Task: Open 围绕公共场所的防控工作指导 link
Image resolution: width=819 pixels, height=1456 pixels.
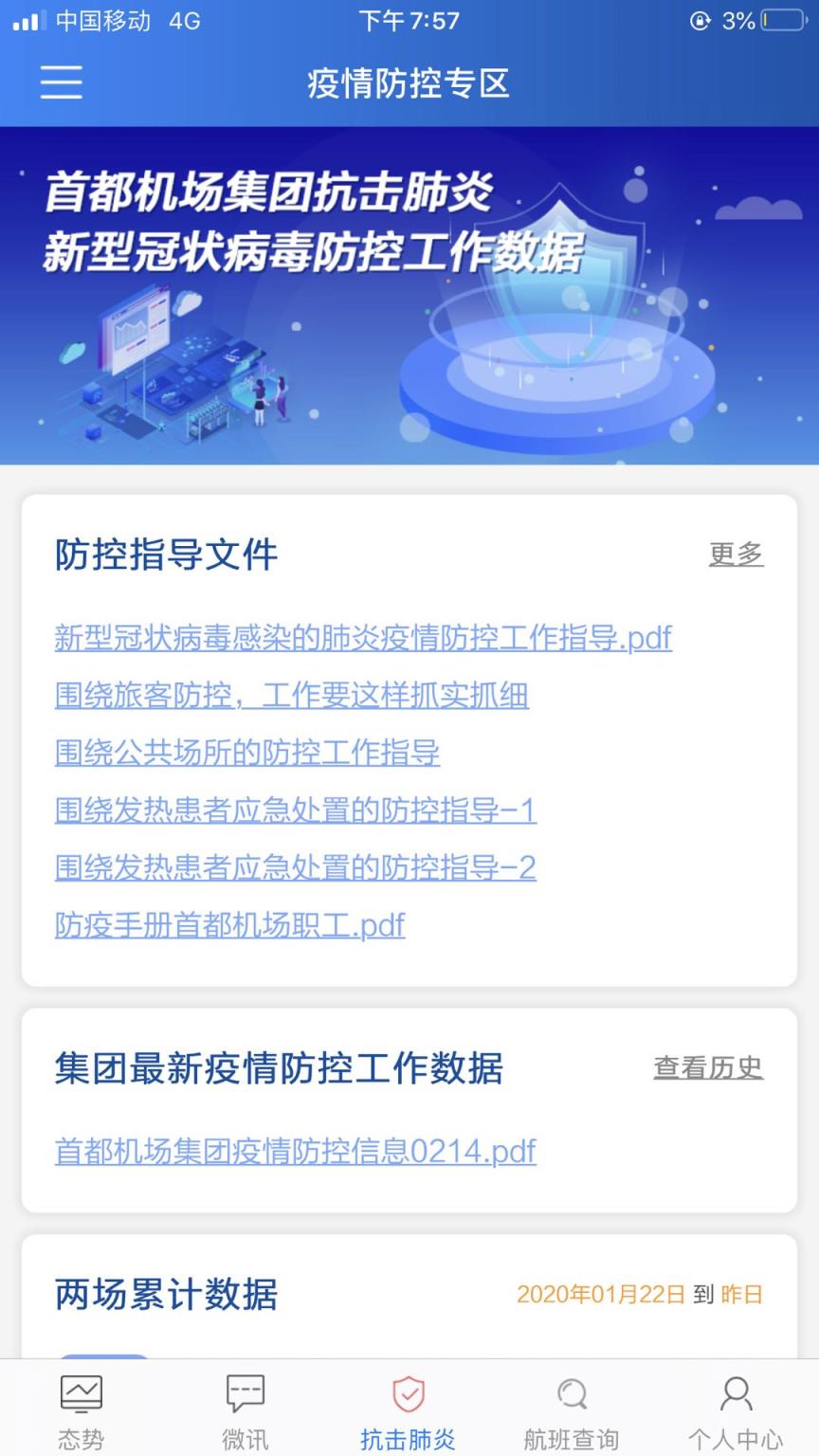Action: [245, 754]
